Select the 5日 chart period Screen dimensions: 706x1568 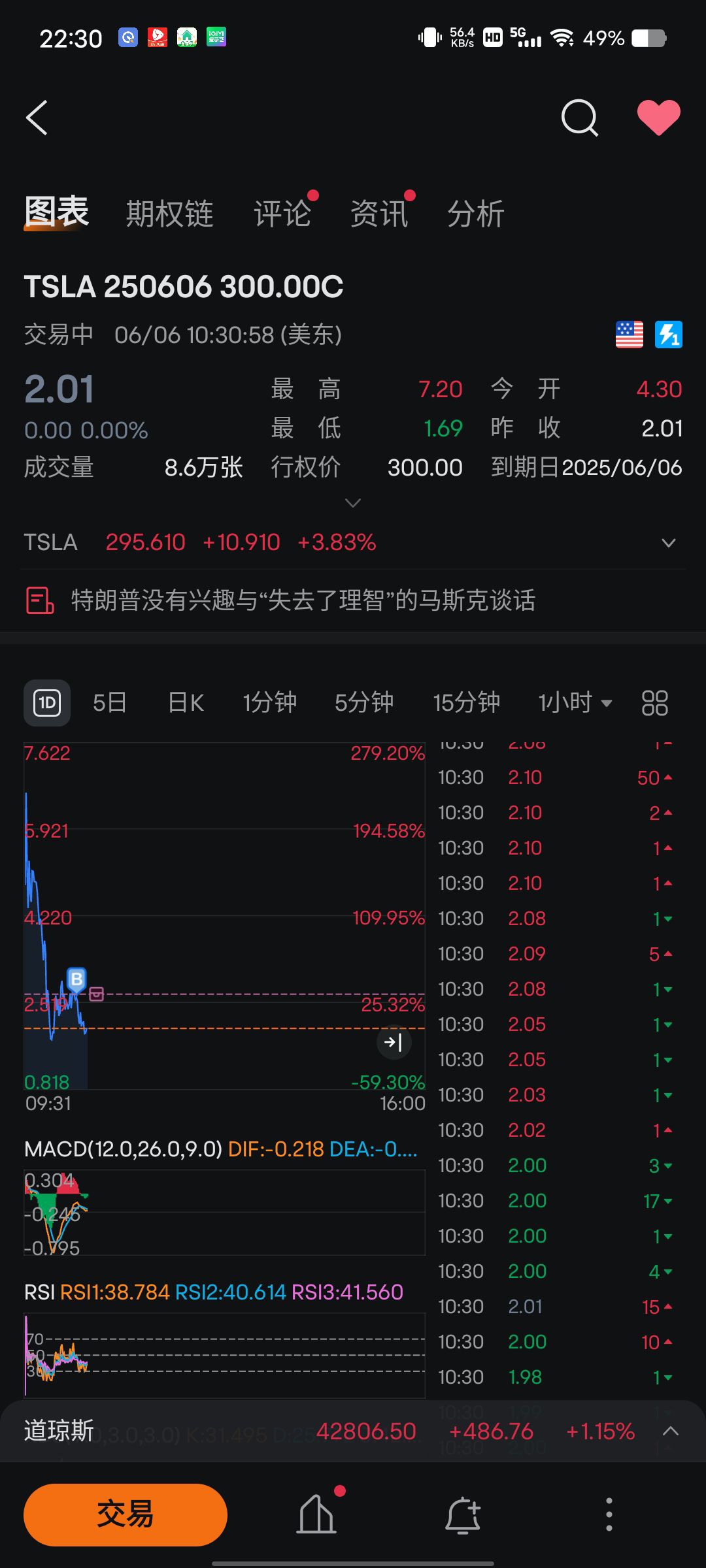click(109, 703)
